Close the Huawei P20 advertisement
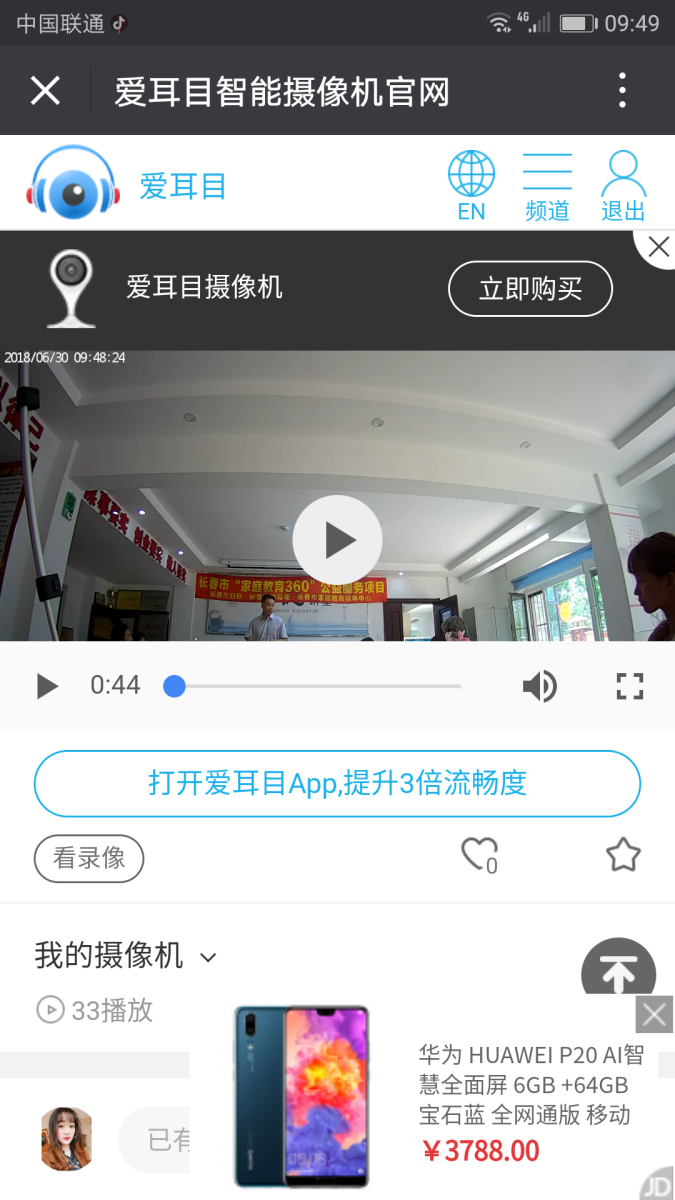 pyautogui.click(x=654, y=1015)
